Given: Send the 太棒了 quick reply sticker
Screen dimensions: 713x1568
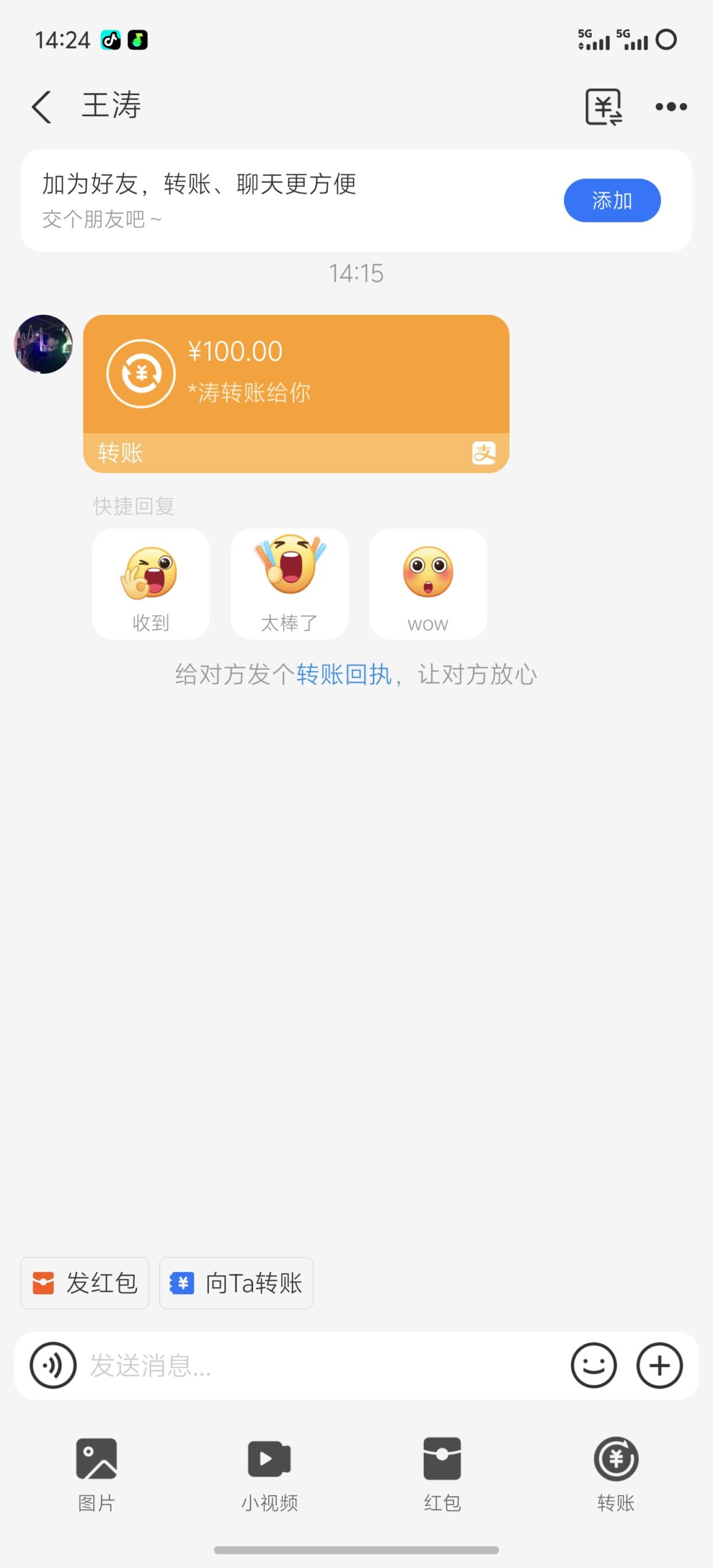Looking at the screenshot, I should coord(289,582).
